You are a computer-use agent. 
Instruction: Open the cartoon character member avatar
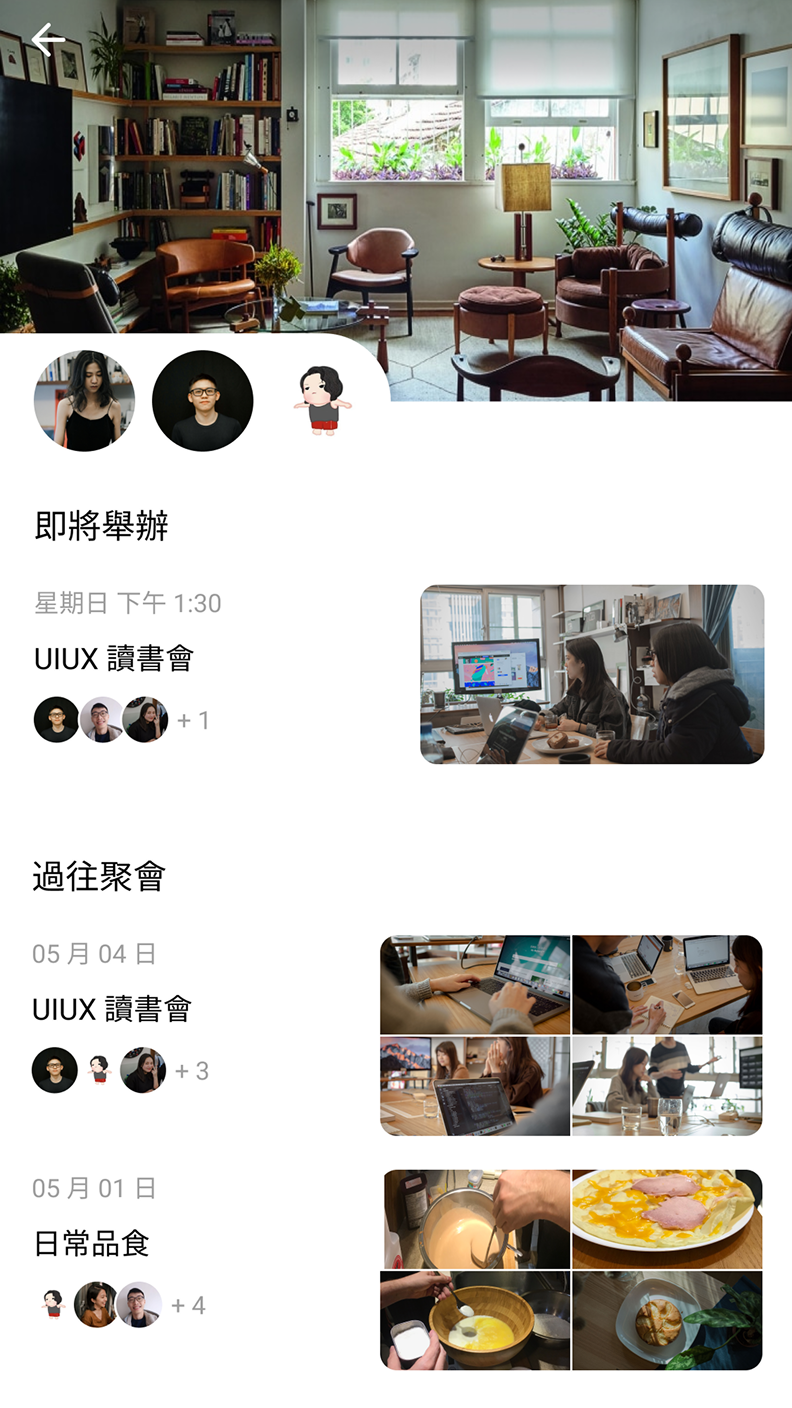point(321,401)
